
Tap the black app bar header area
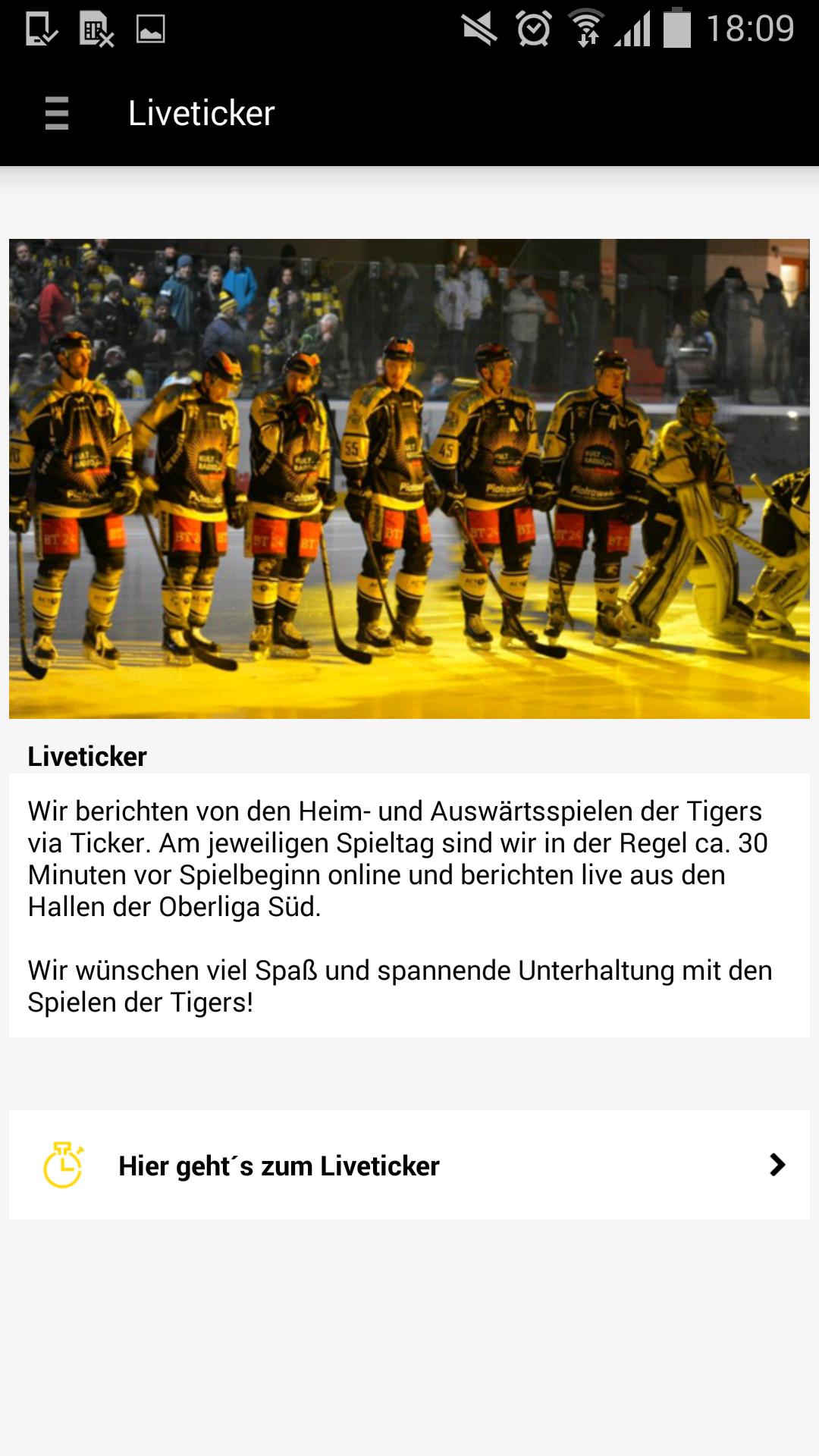(x=409, y=114)
